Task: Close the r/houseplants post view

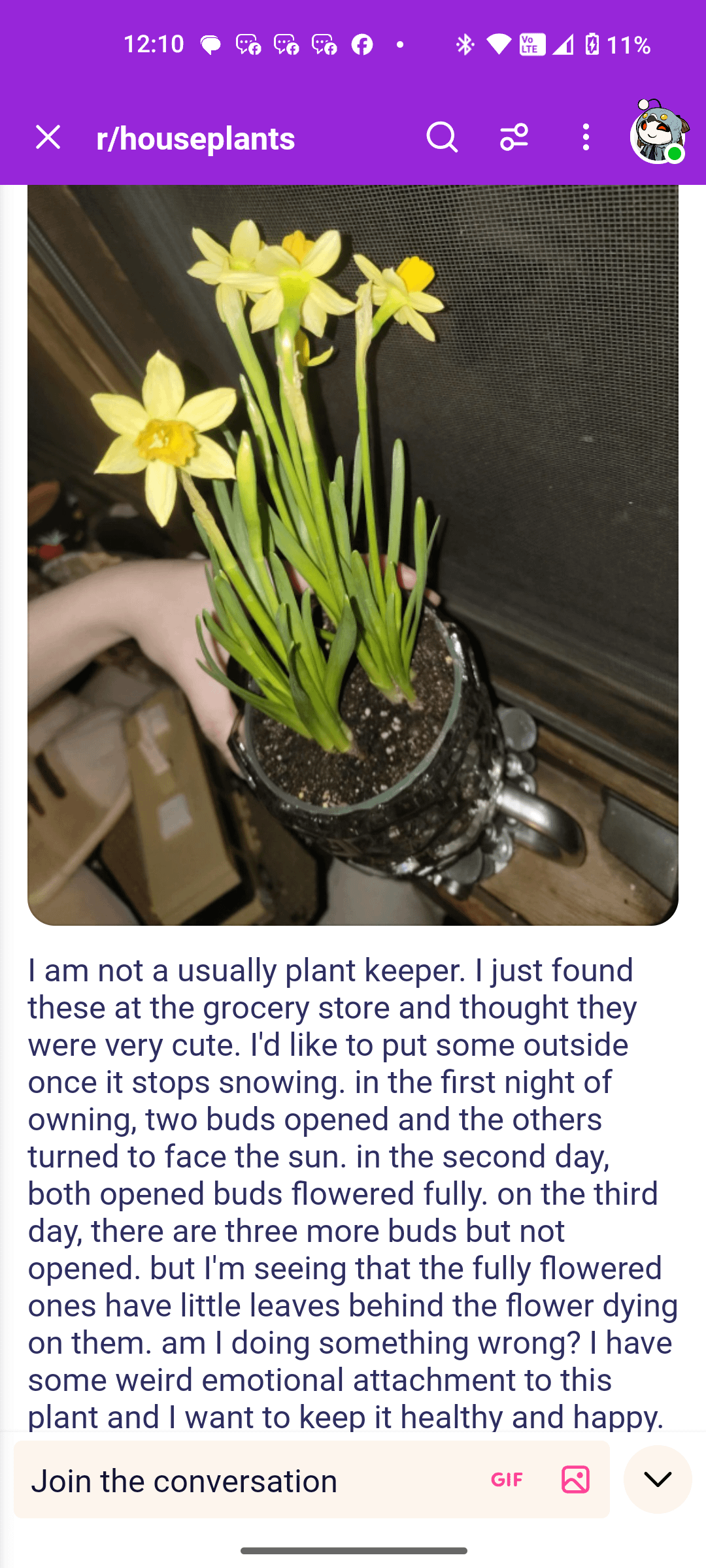Action: 48,137
